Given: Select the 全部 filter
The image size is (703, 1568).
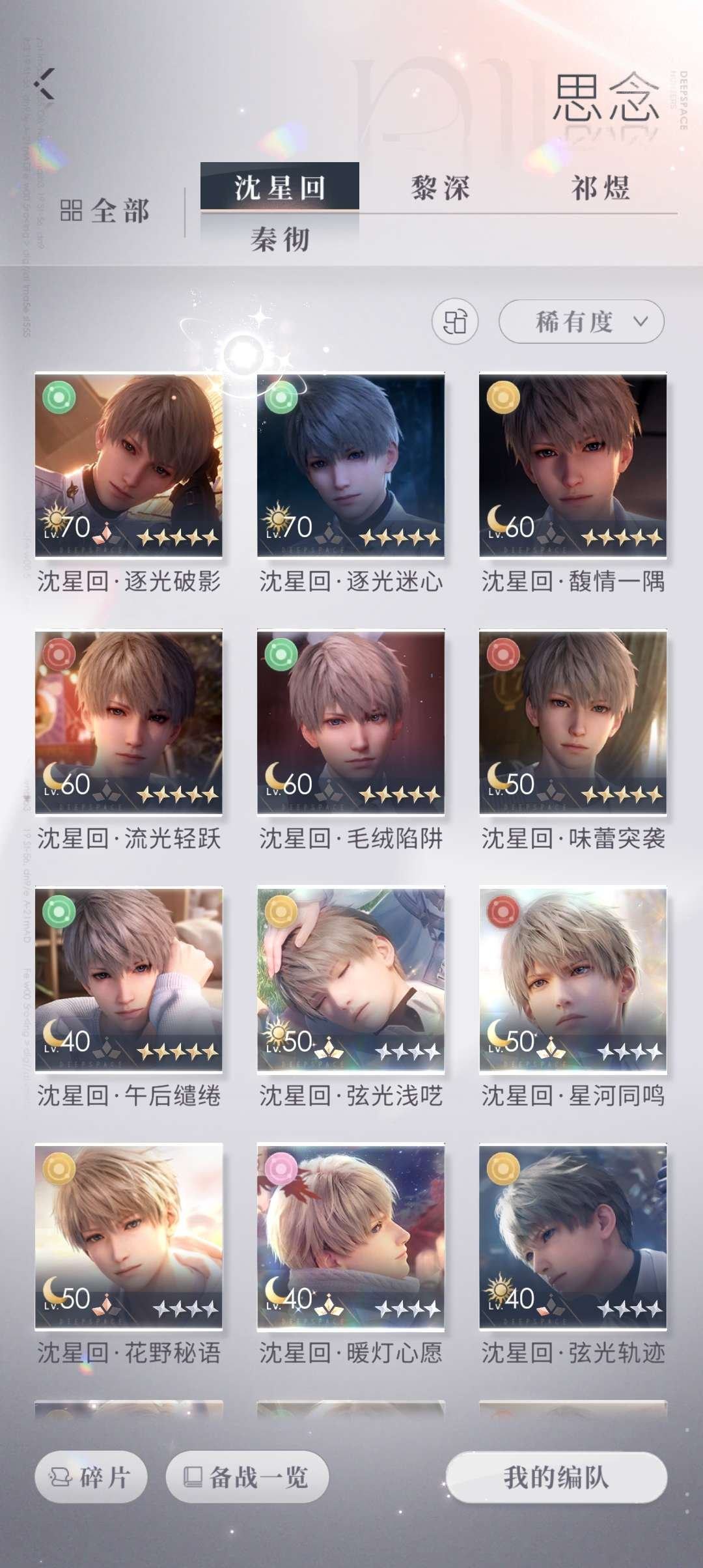Looking at the screenshot, I should point(105,212).
